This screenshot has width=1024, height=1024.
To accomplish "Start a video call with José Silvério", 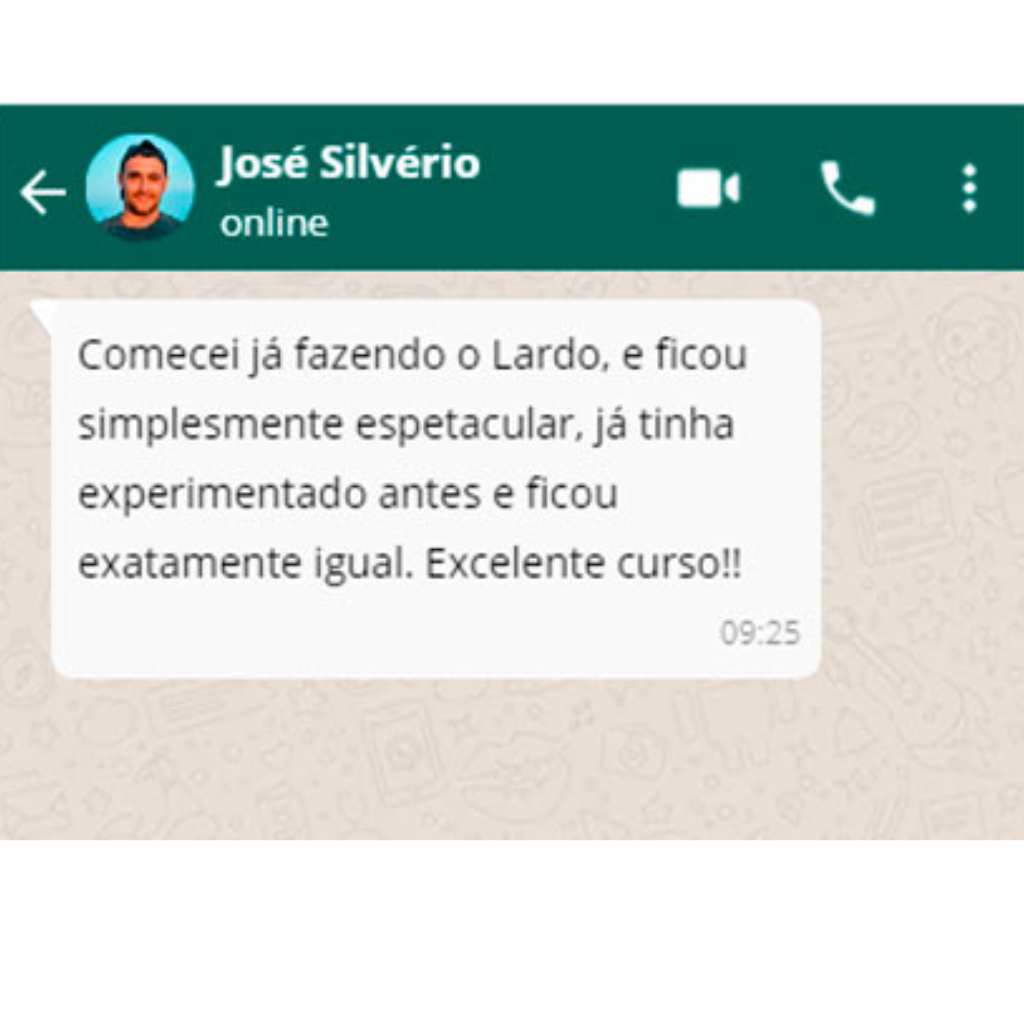I will click(x=708, y=188).
